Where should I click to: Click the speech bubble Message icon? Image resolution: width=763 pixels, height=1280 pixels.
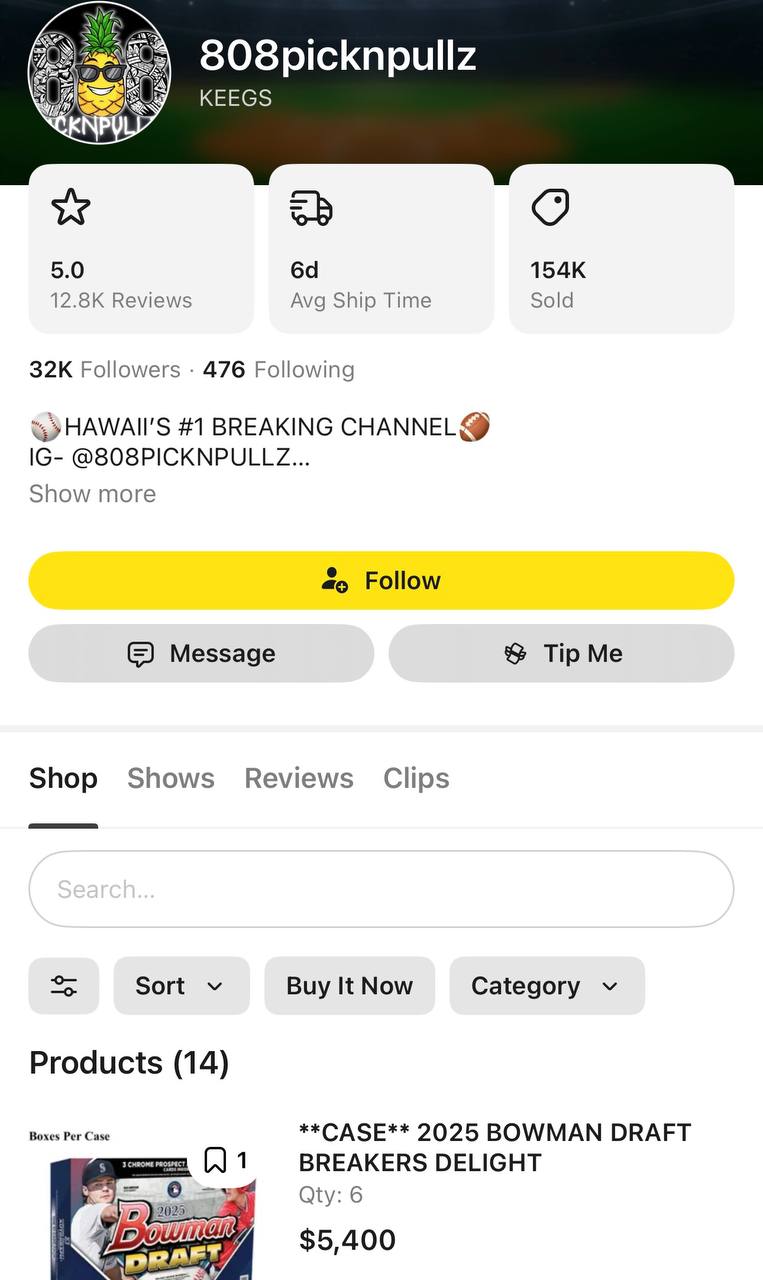point(144,653)
